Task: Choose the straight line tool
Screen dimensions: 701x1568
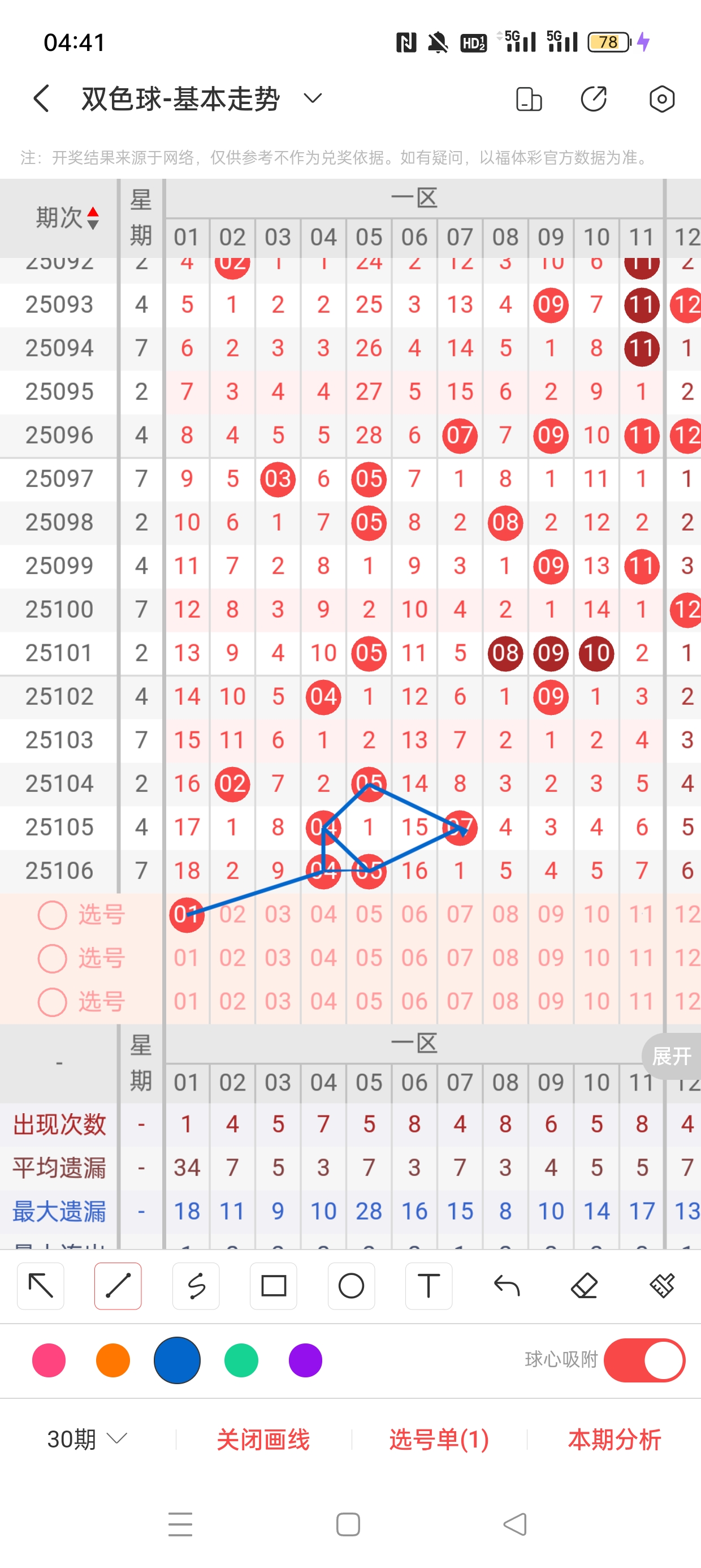Action: 118,1286
